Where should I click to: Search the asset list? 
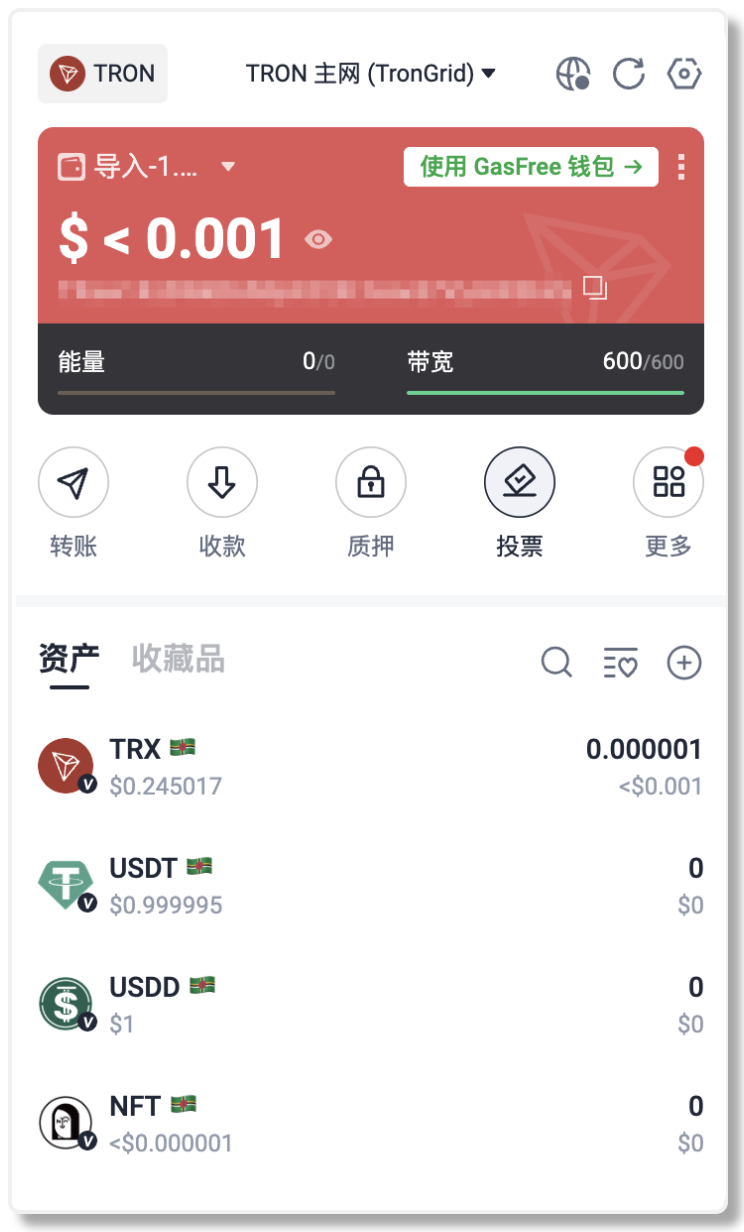pos(556,662)
